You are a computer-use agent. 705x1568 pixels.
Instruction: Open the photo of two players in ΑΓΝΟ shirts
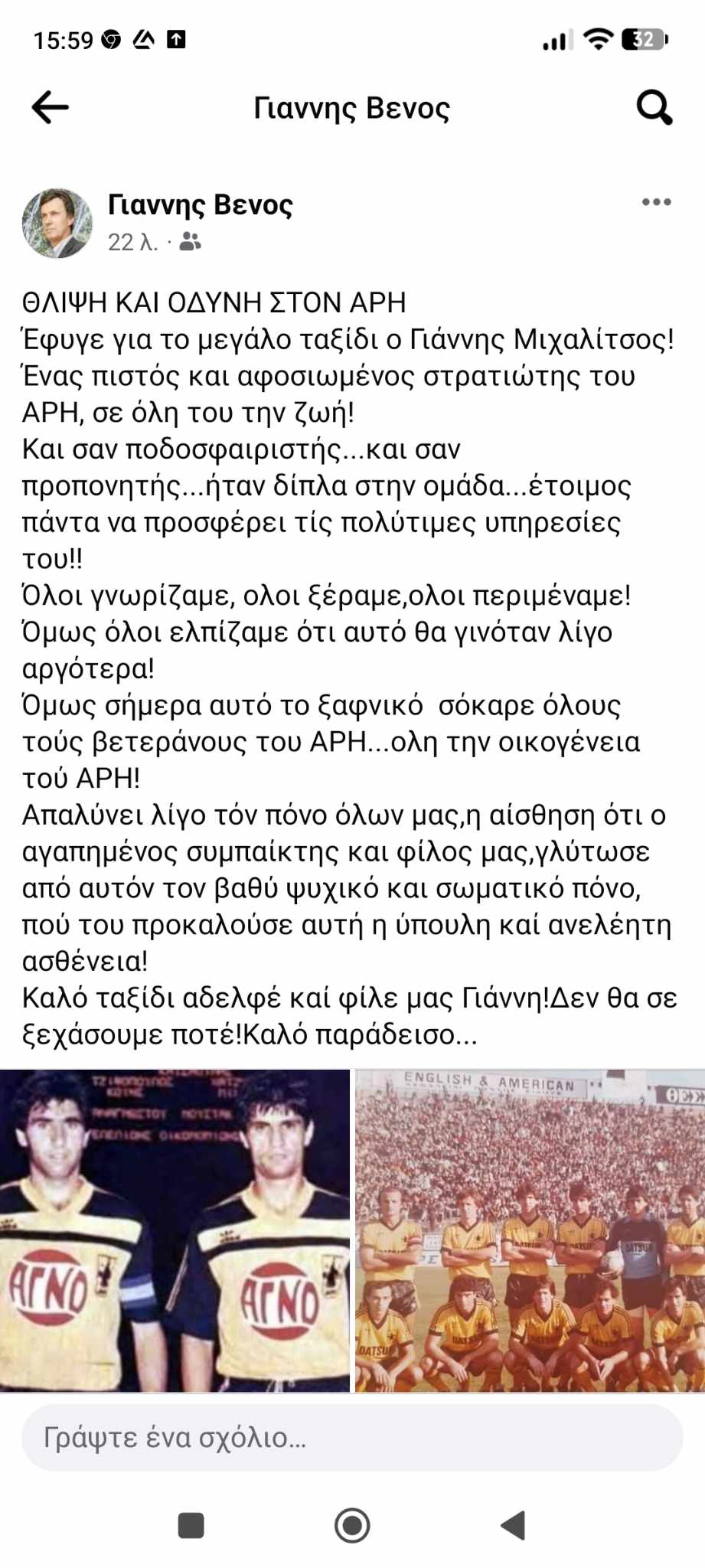[x=175, y=1230]
